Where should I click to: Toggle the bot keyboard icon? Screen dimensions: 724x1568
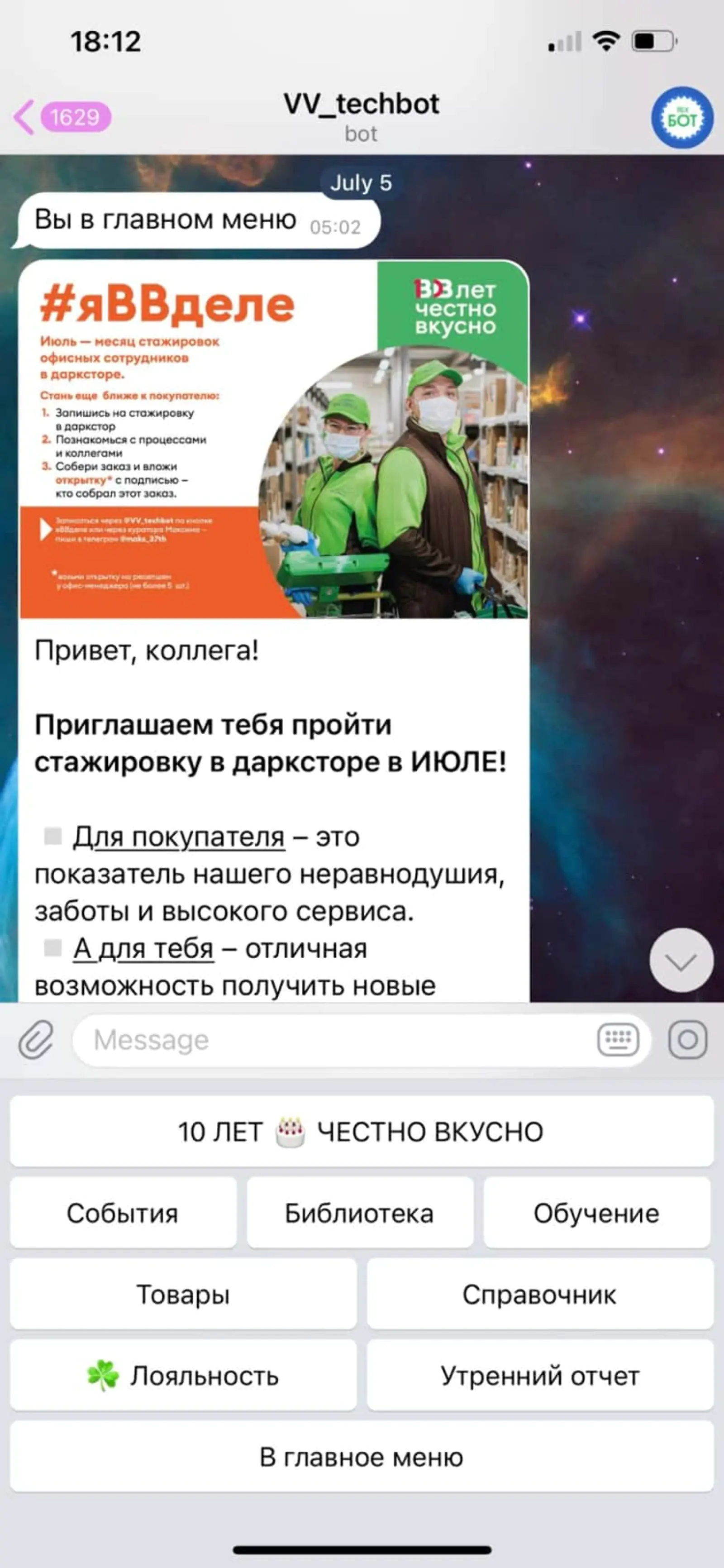coord(618,1040)
